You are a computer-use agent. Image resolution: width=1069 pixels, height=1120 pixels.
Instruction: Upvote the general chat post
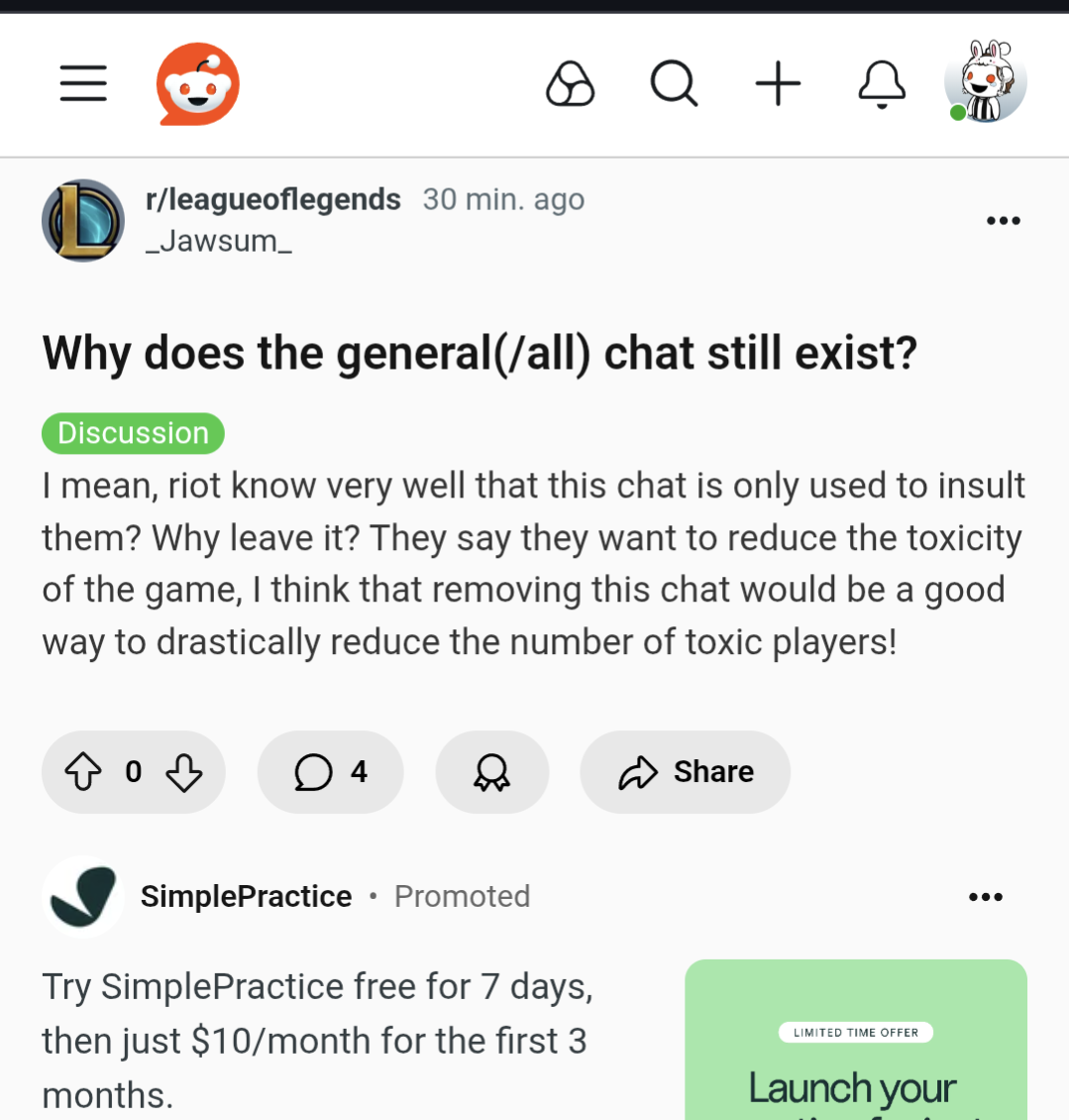click(x=83, y=772)
